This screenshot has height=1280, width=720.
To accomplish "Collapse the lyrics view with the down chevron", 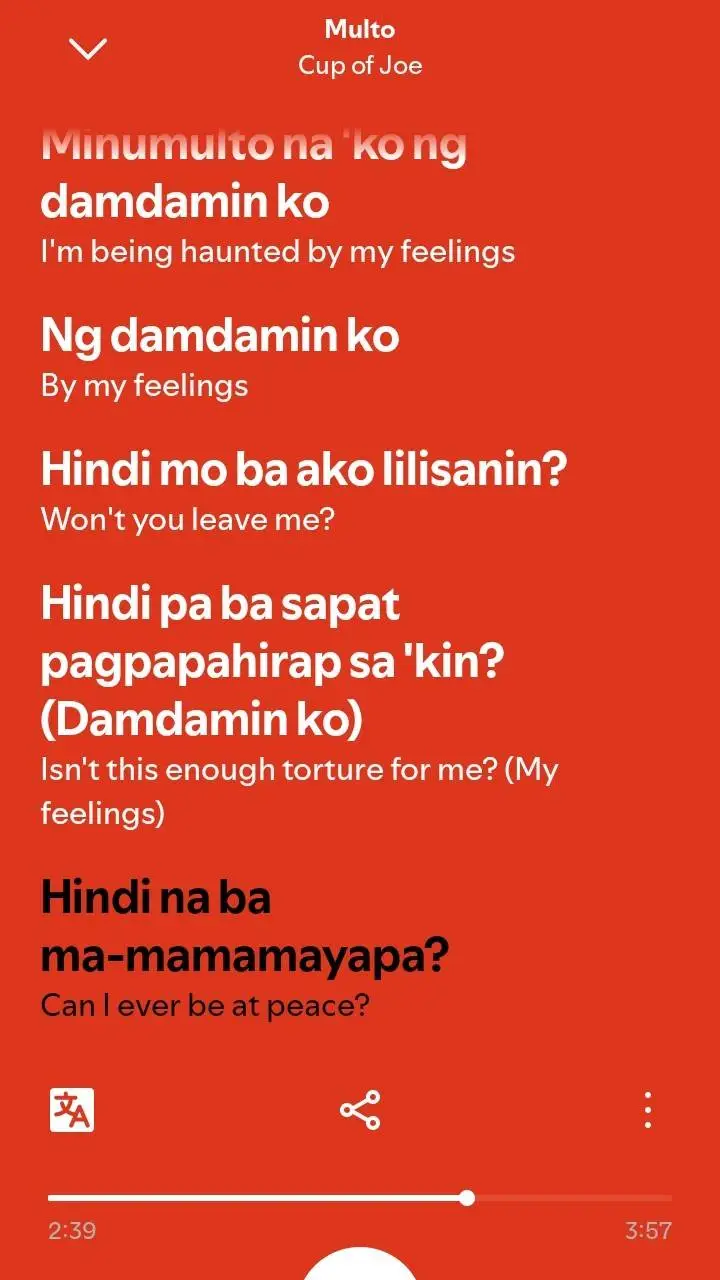I will [x=87, y=48].
